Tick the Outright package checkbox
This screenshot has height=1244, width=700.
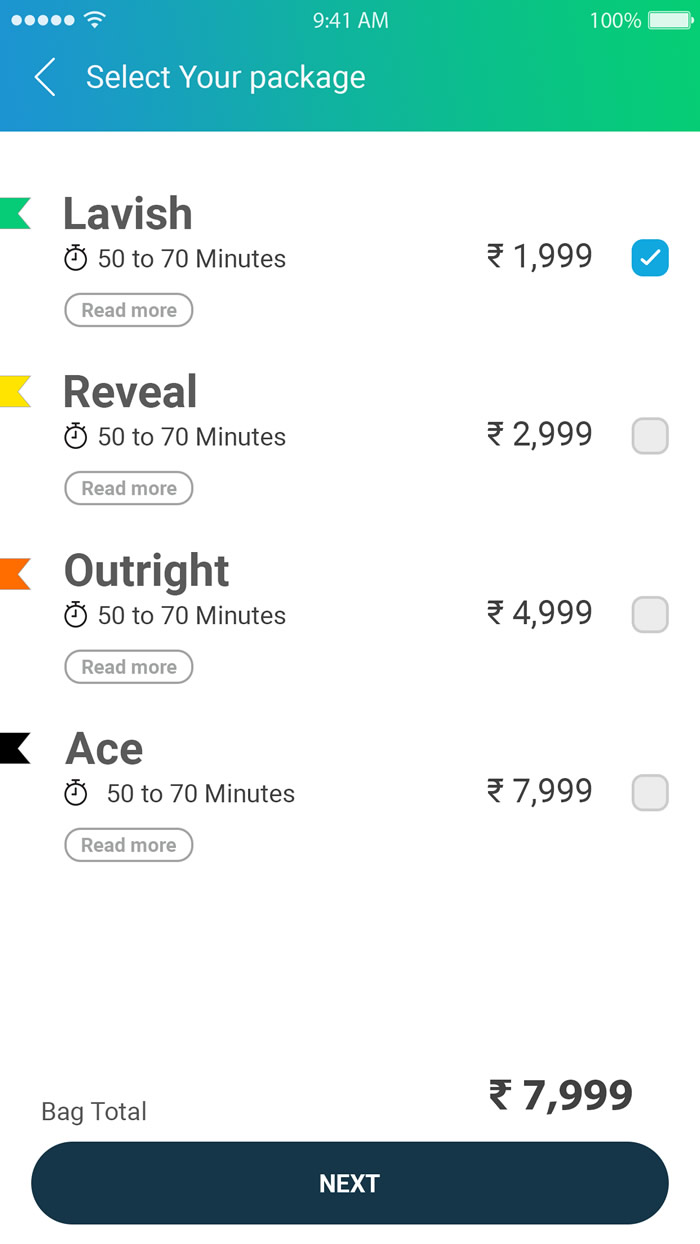[x=650, y=614]
